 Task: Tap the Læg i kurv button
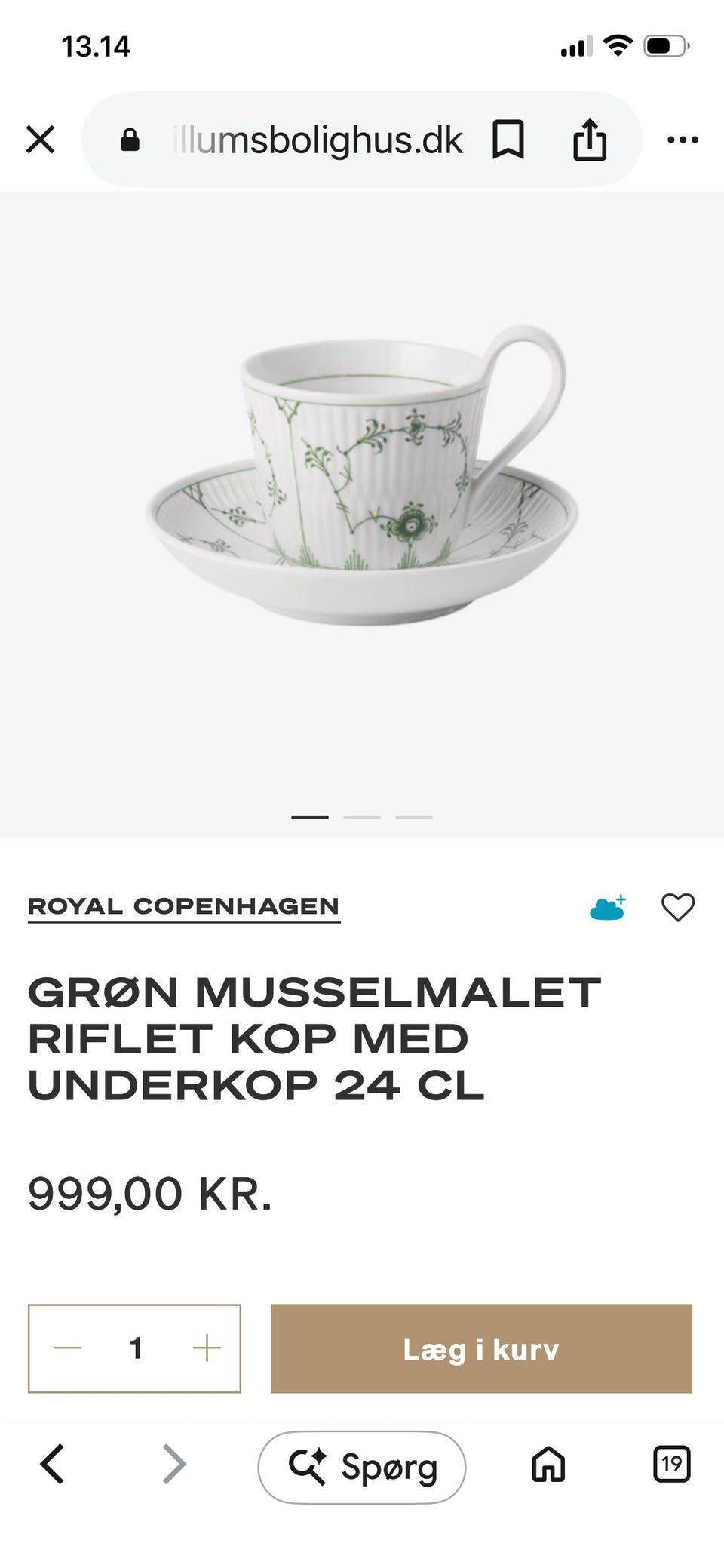(481, 1350)
